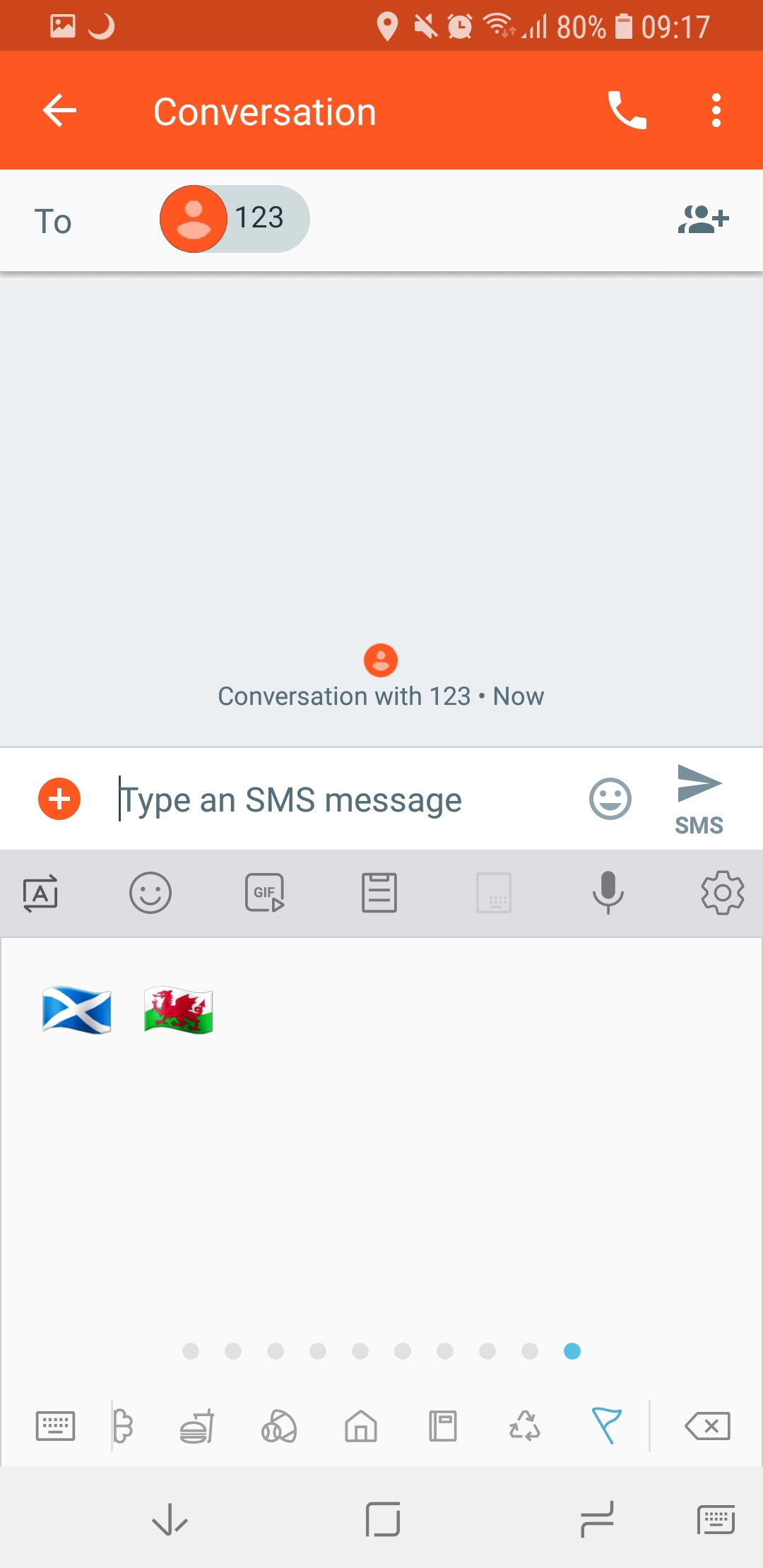Start voice input with the microphone
Viewport: 763px width, 1568px height.
tap(608, 893)
